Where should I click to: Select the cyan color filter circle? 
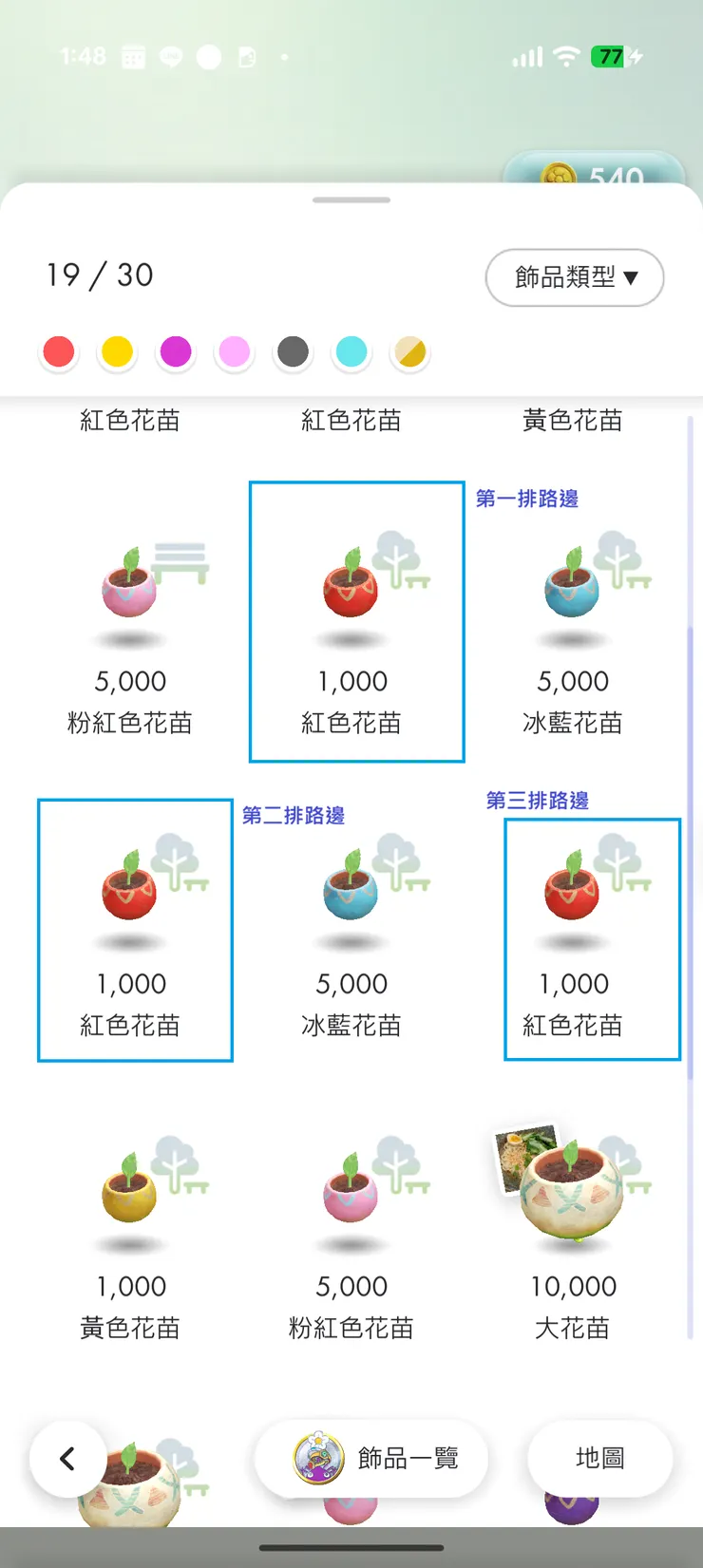point(351,351)
